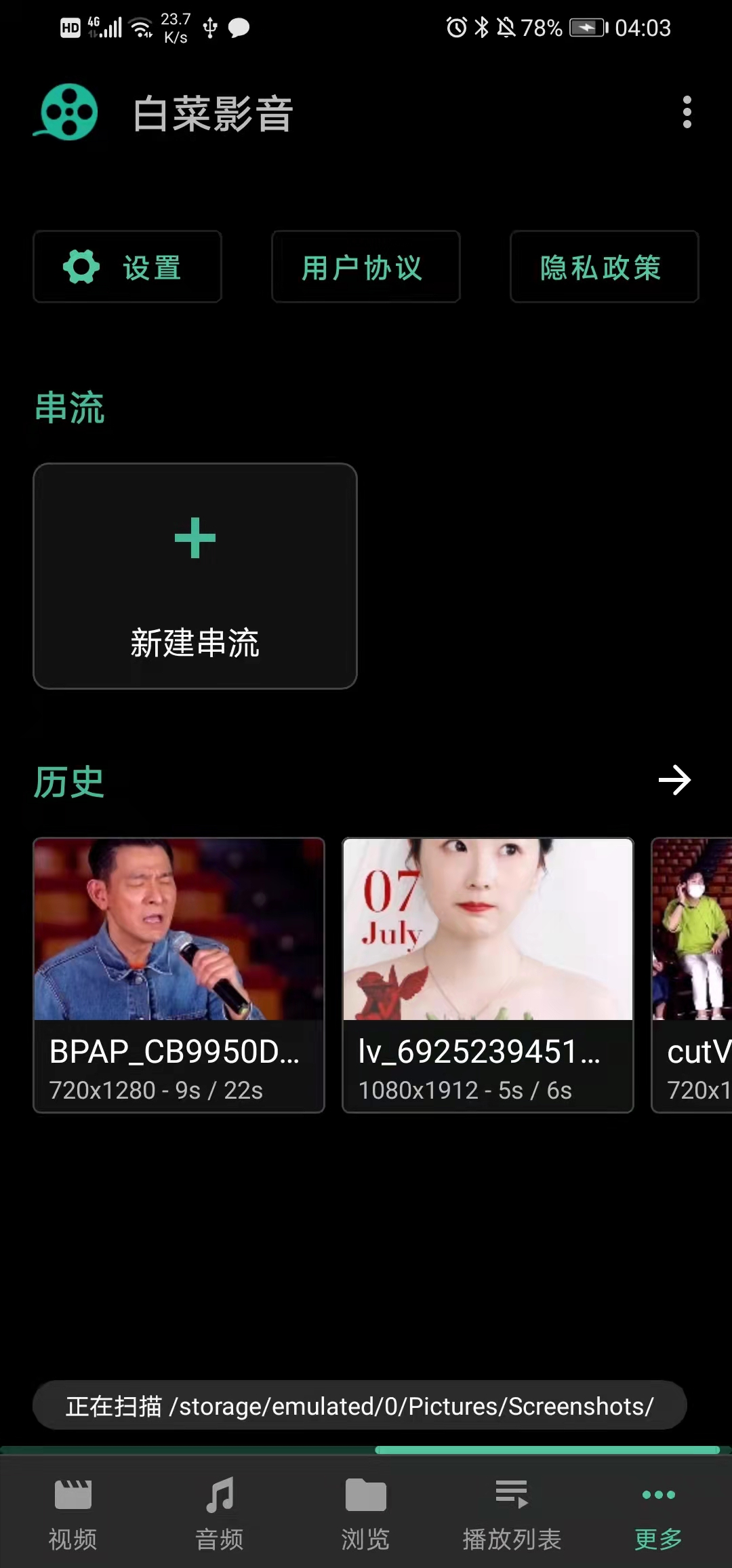The width and height of the screenshot is (732, 1568).
Task: Open 用户协议 agreement page
Action: pyautogui.click(x=365, y=267)
